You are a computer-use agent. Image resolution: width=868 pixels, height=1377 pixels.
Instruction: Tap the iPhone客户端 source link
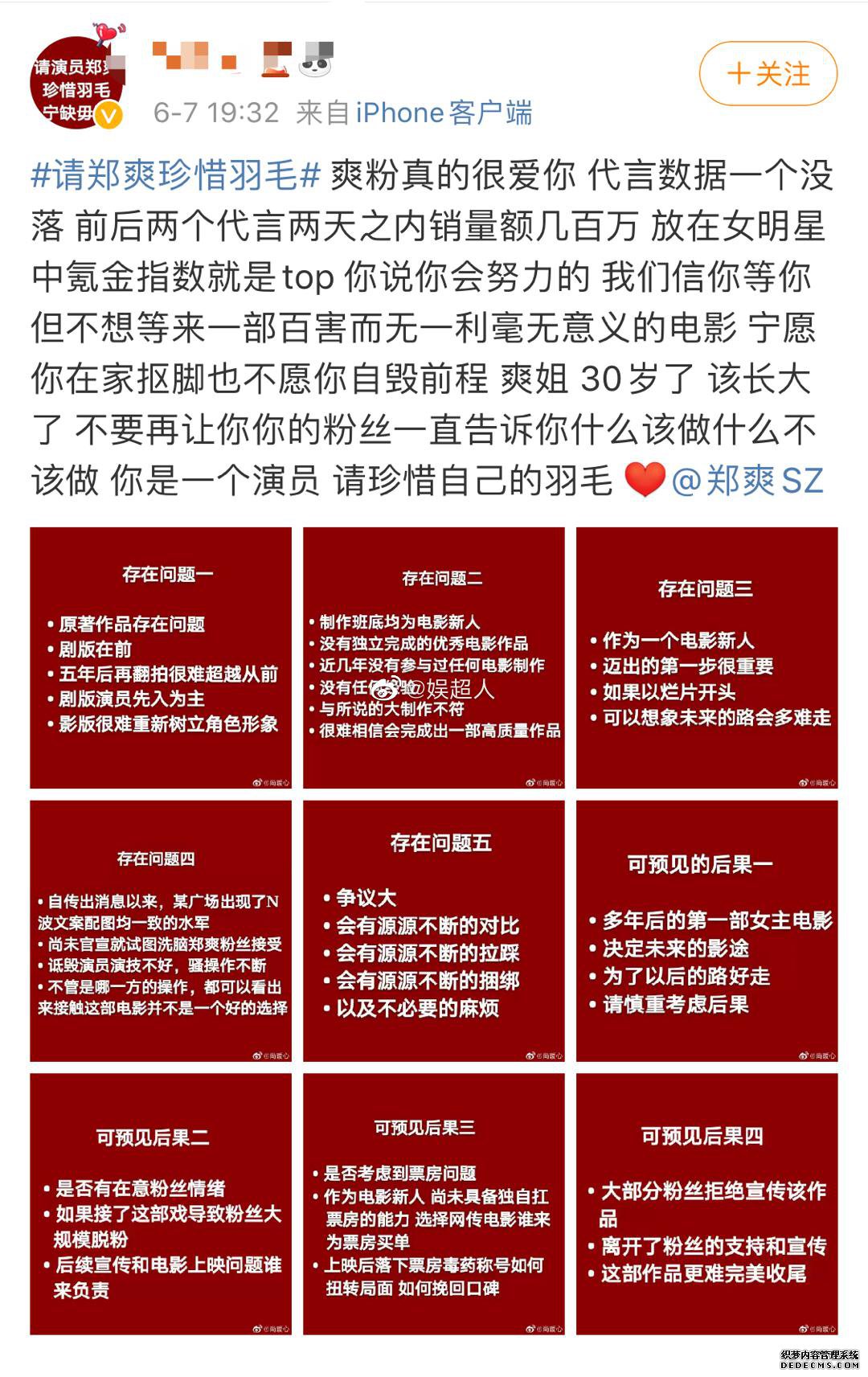click(x=444, y=113)
